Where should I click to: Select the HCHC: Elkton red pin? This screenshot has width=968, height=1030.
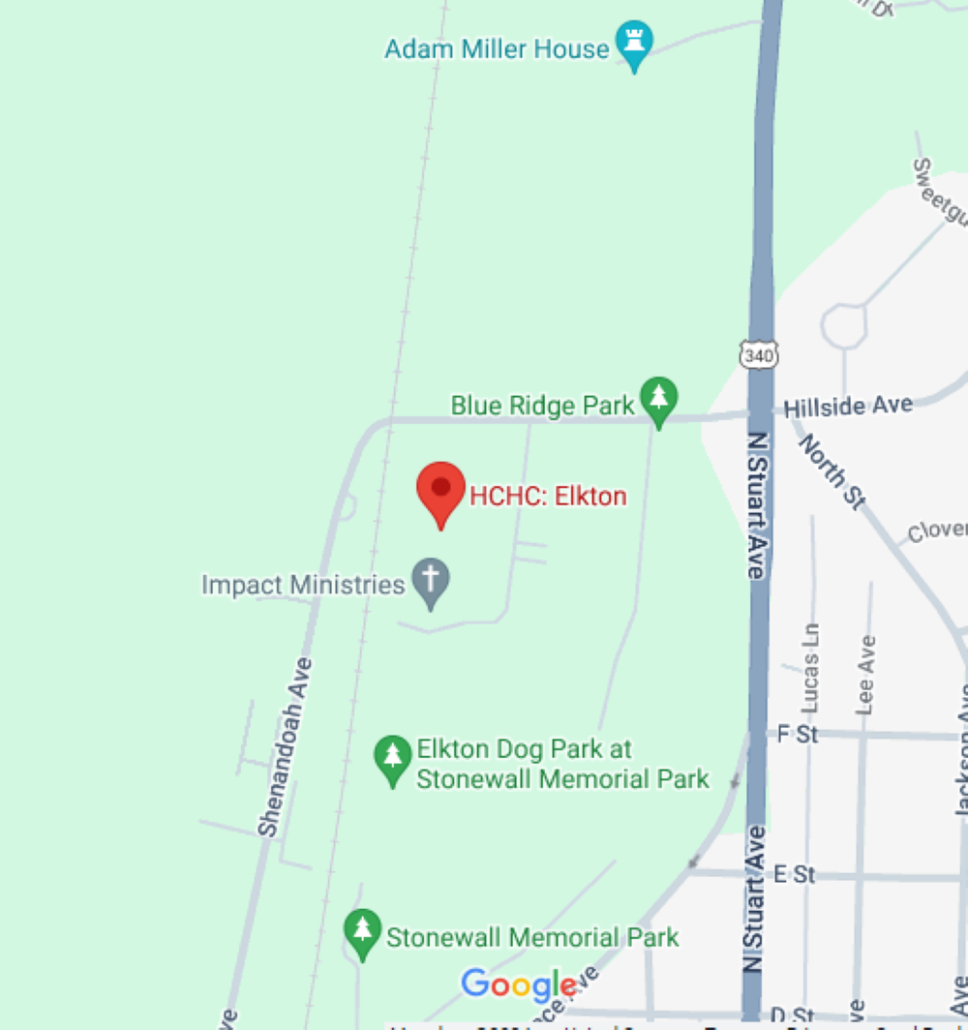click(440, 490)
